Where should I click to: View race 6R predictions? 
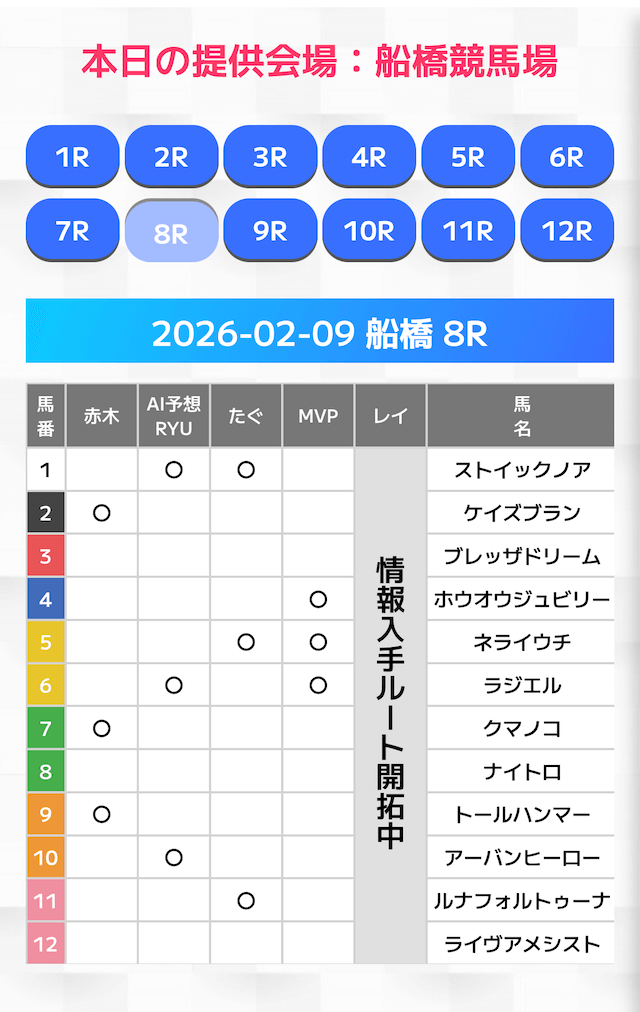(567, 157)
